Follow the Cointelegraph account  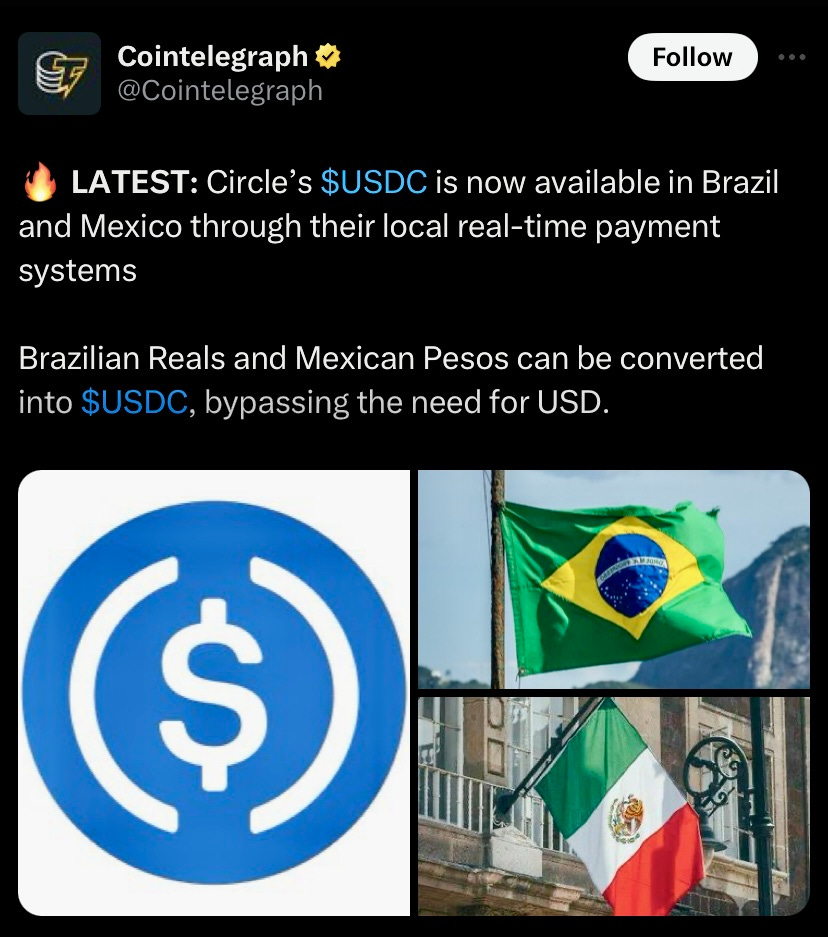692,57
